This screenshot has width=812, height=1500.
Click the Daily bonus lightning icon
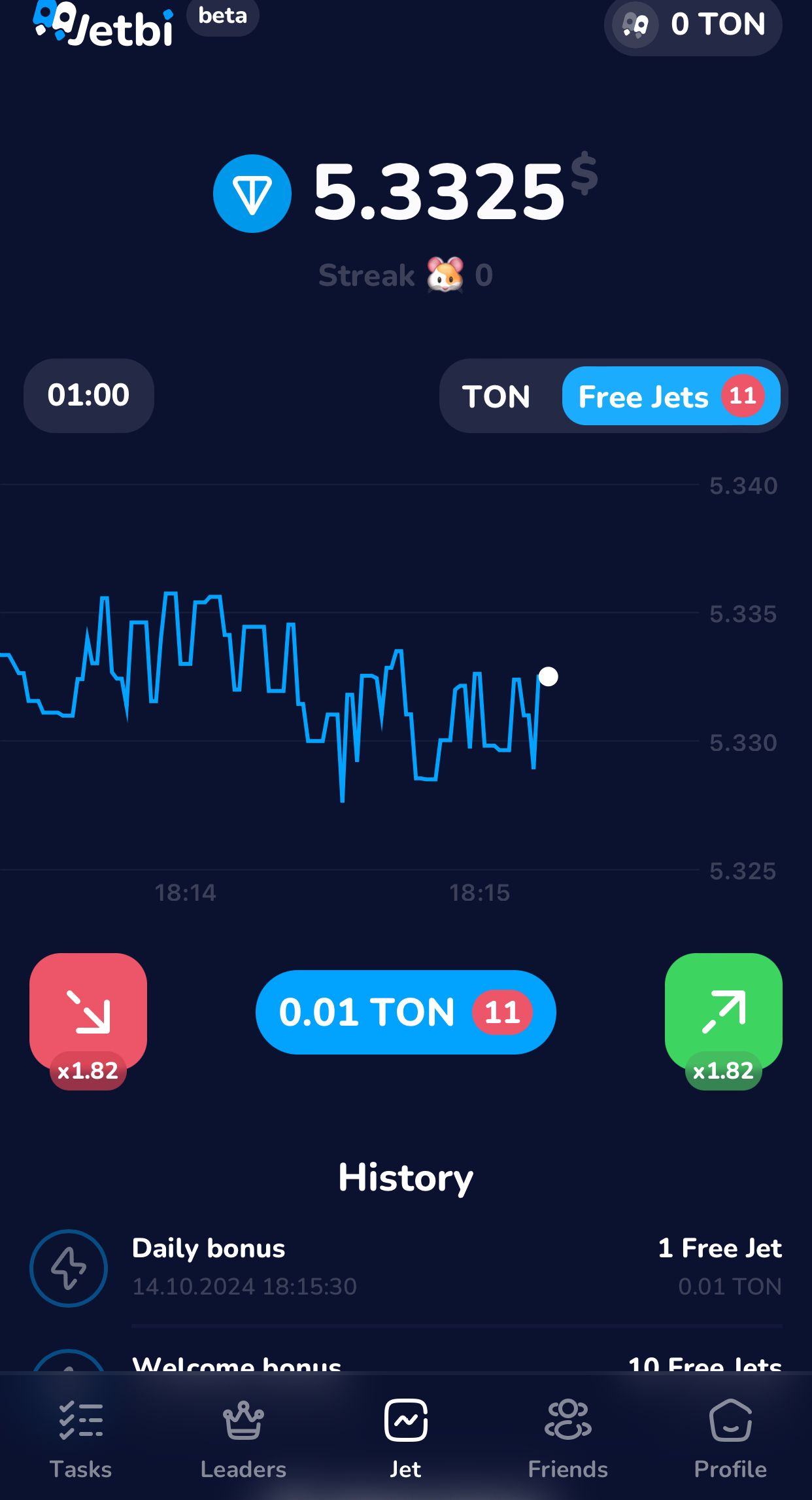68,1267
